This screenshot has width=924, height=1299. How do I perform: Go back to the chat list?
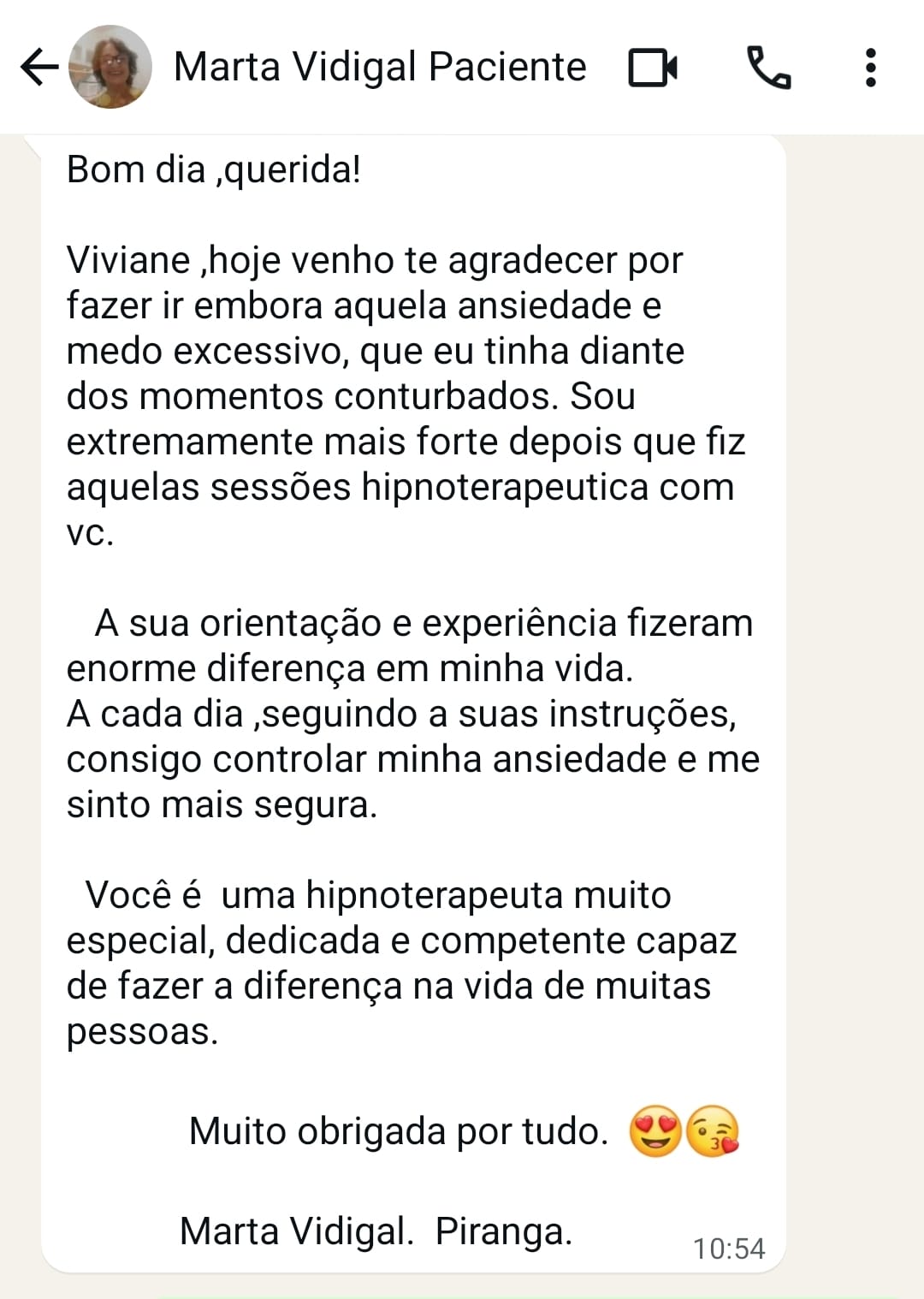[38, 67]
